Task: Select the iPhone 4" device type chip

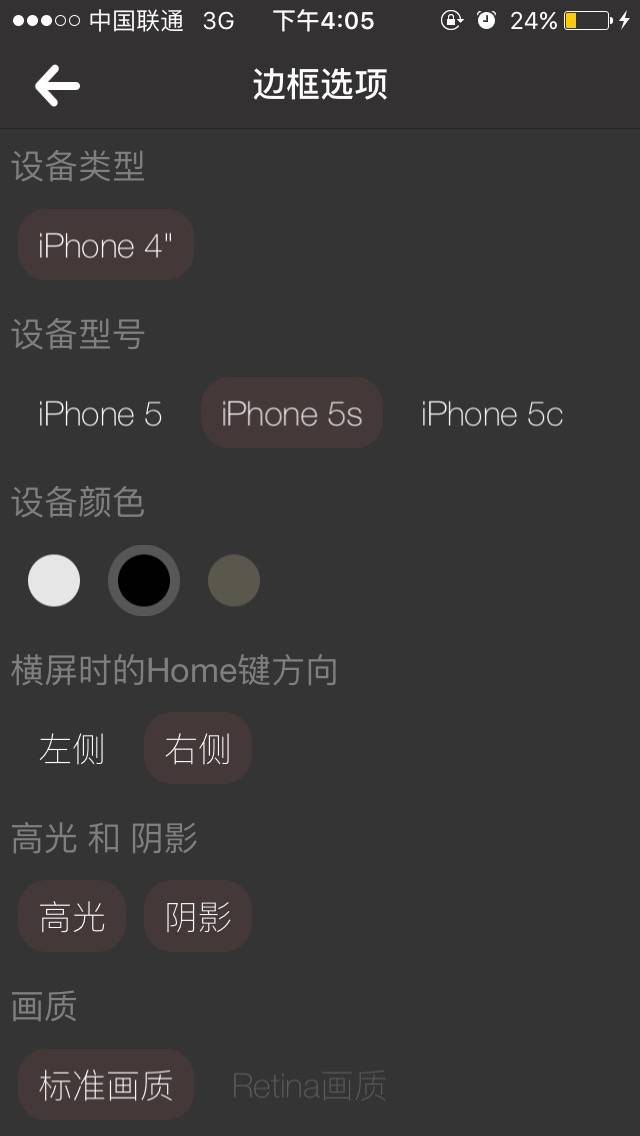Action: point(106,245)
